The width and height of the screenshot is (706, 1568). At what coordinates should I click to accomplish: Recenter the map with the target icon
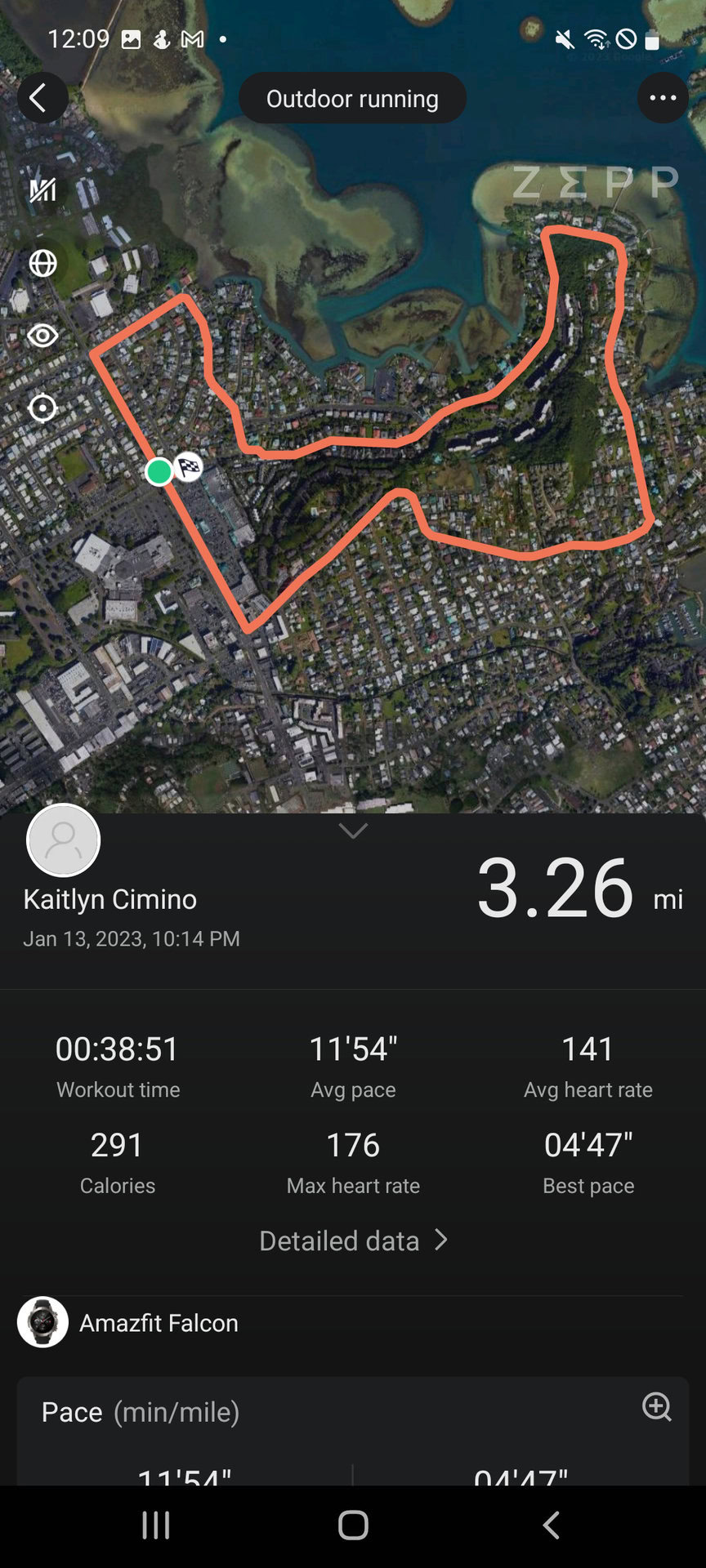coord(42,408)
